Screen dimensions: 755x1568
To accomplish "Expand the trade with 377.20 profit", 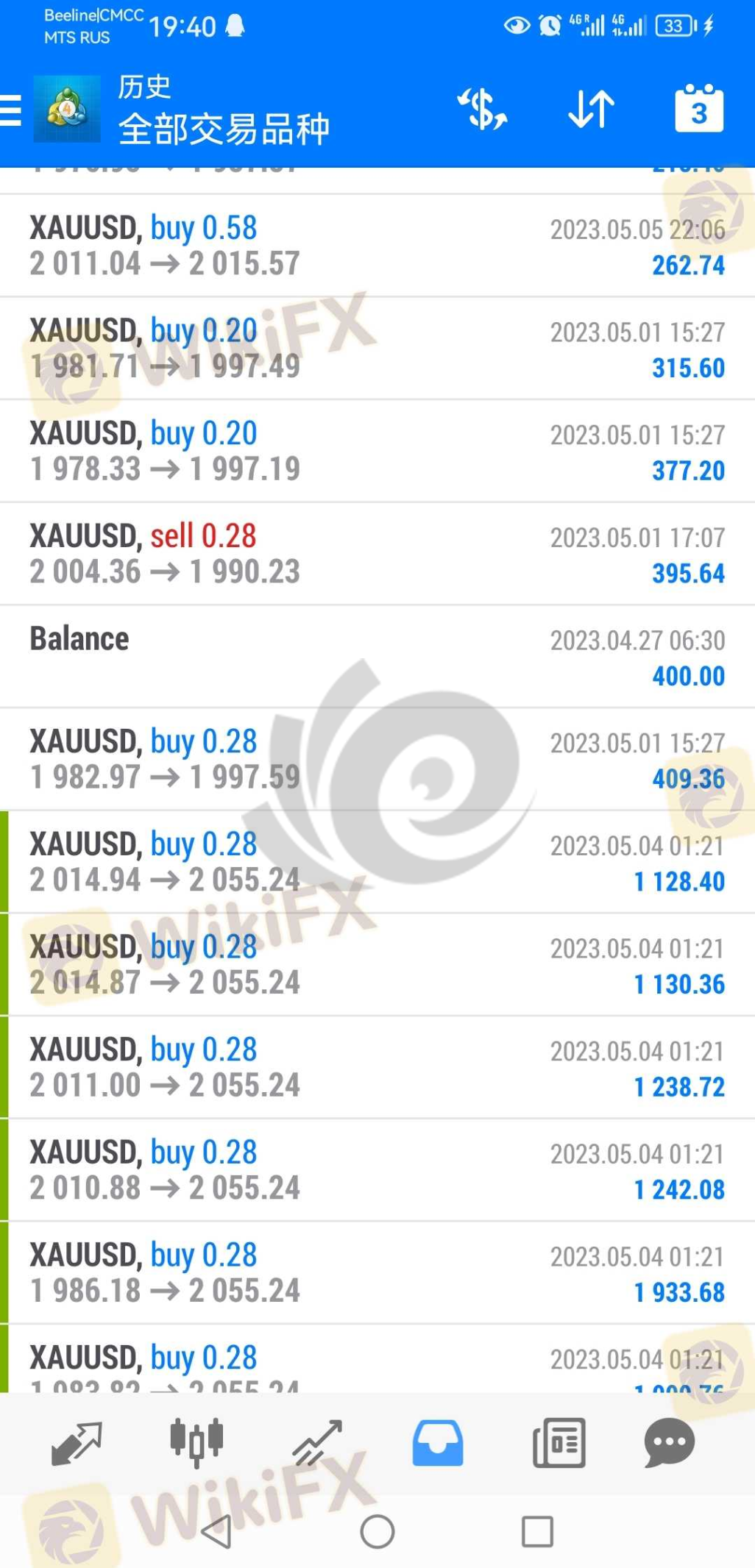I will [377, 451].
